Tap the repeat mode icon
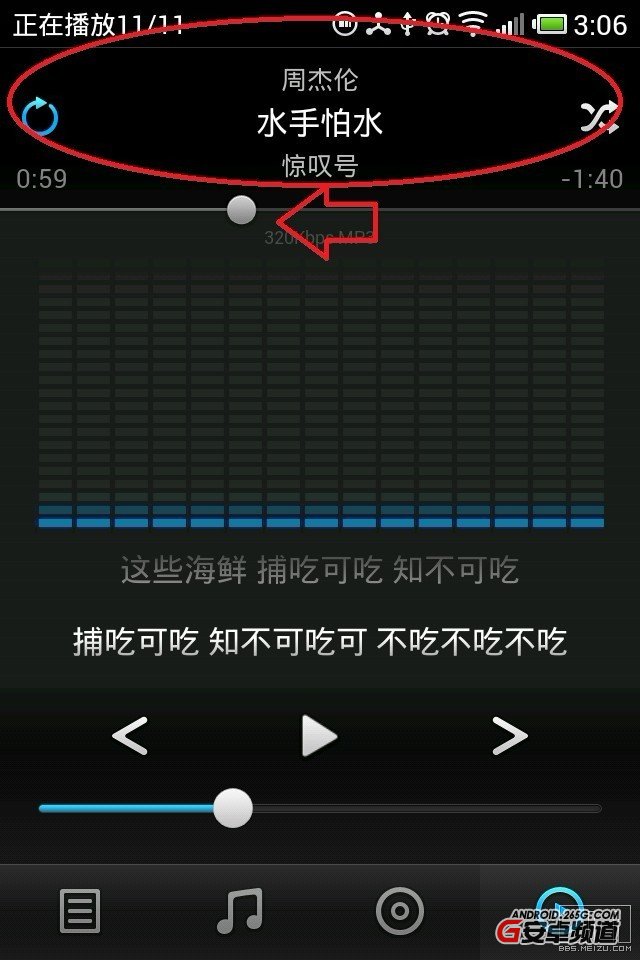Viewport: 640px width, 960px height. click(40, 118)
